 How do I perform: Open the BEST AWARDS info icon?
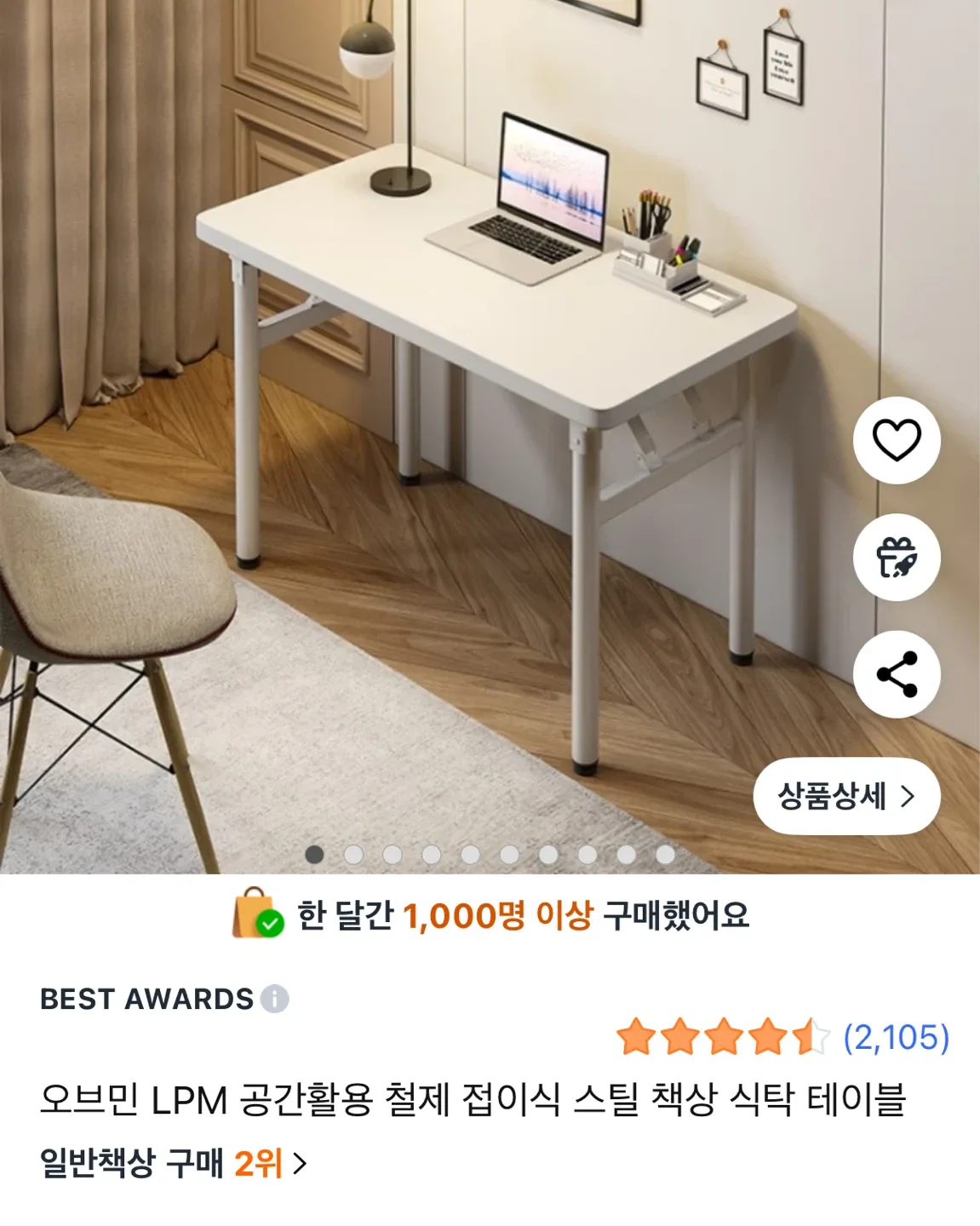tap(274, 998)
